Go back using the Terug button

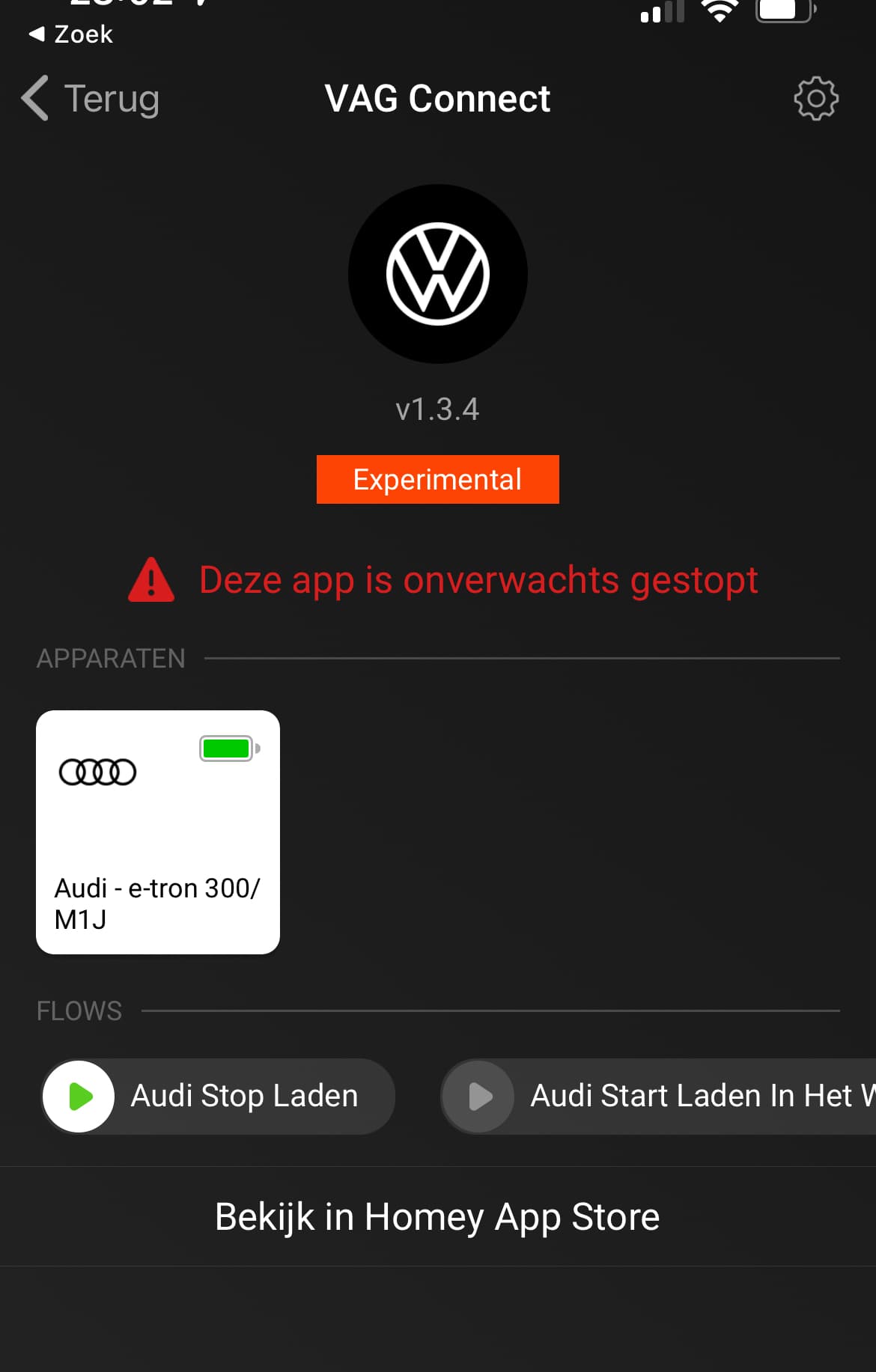coord(91,99)
